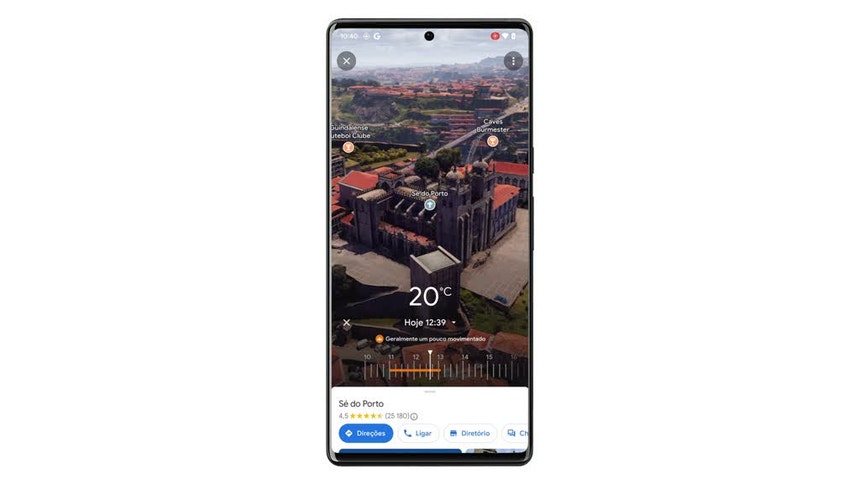This screenshot has width=860, height=484.
Task: Select the Guindalense Futebol Clube pin
Action: 348,147
